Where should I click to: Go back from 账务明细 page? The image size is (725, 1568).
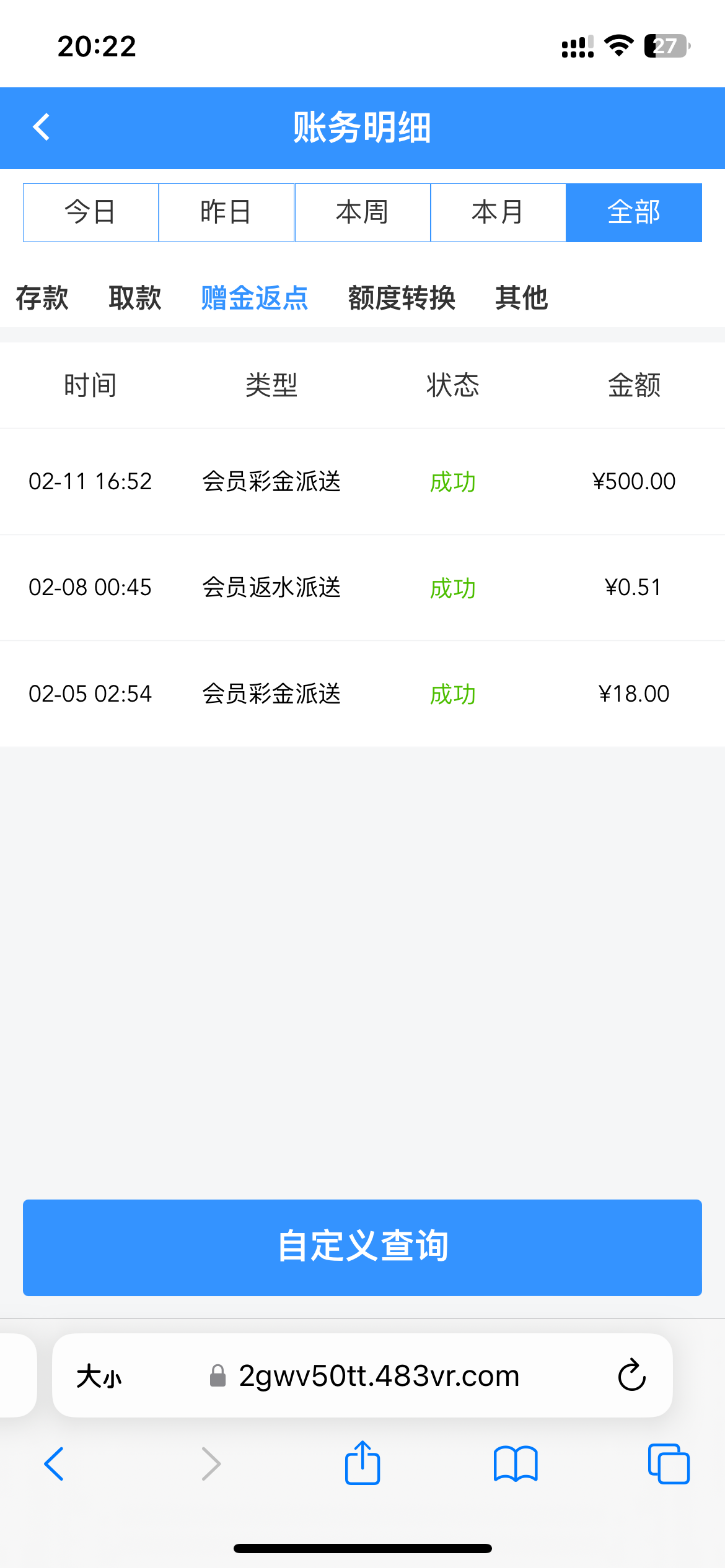click(x=42, y=128)
